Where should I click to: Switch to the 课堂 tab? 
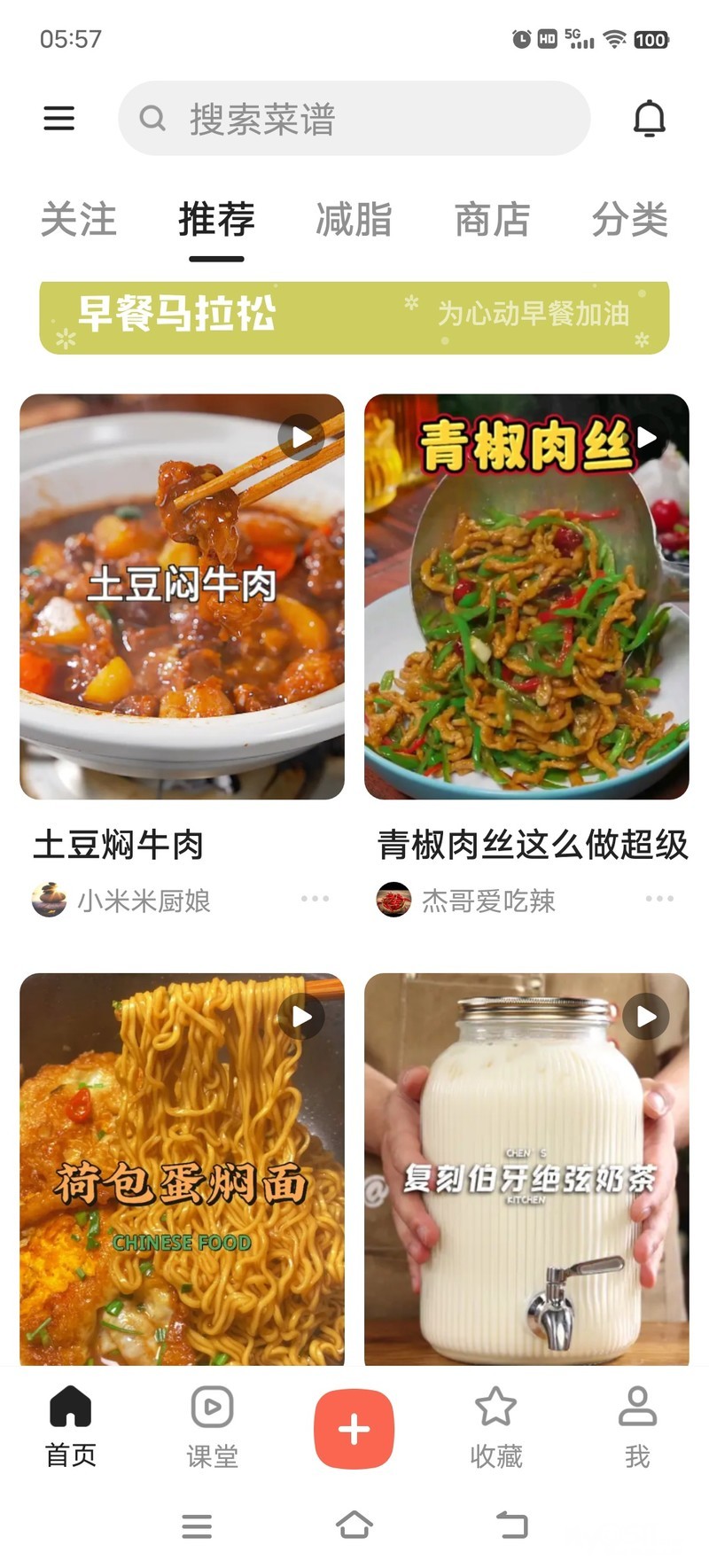[x=212, y=1427]
